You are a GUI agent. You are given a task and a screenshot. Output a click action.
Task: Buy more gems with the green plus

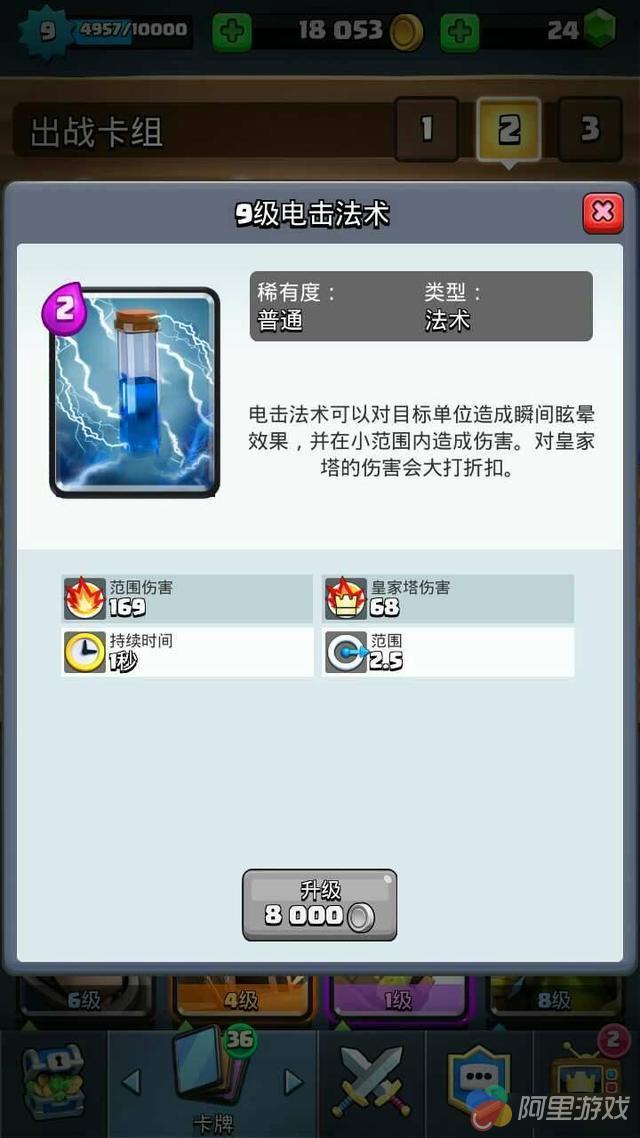(x=459, y=31)
